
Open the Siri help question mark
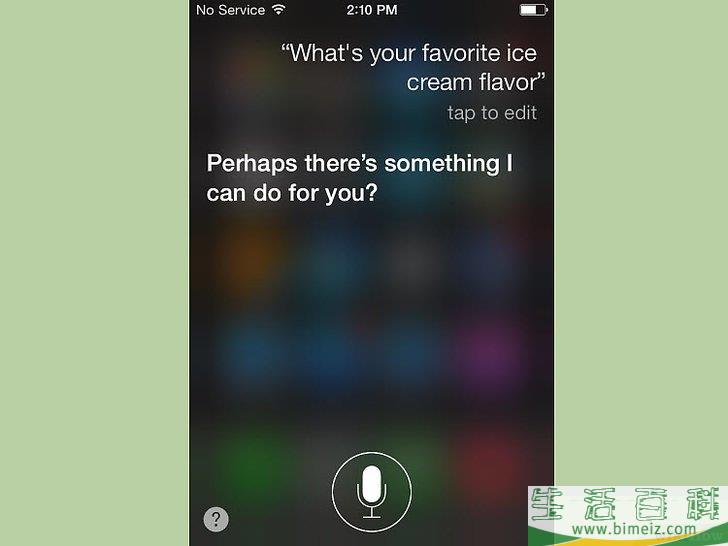click(x=216, y=519)
